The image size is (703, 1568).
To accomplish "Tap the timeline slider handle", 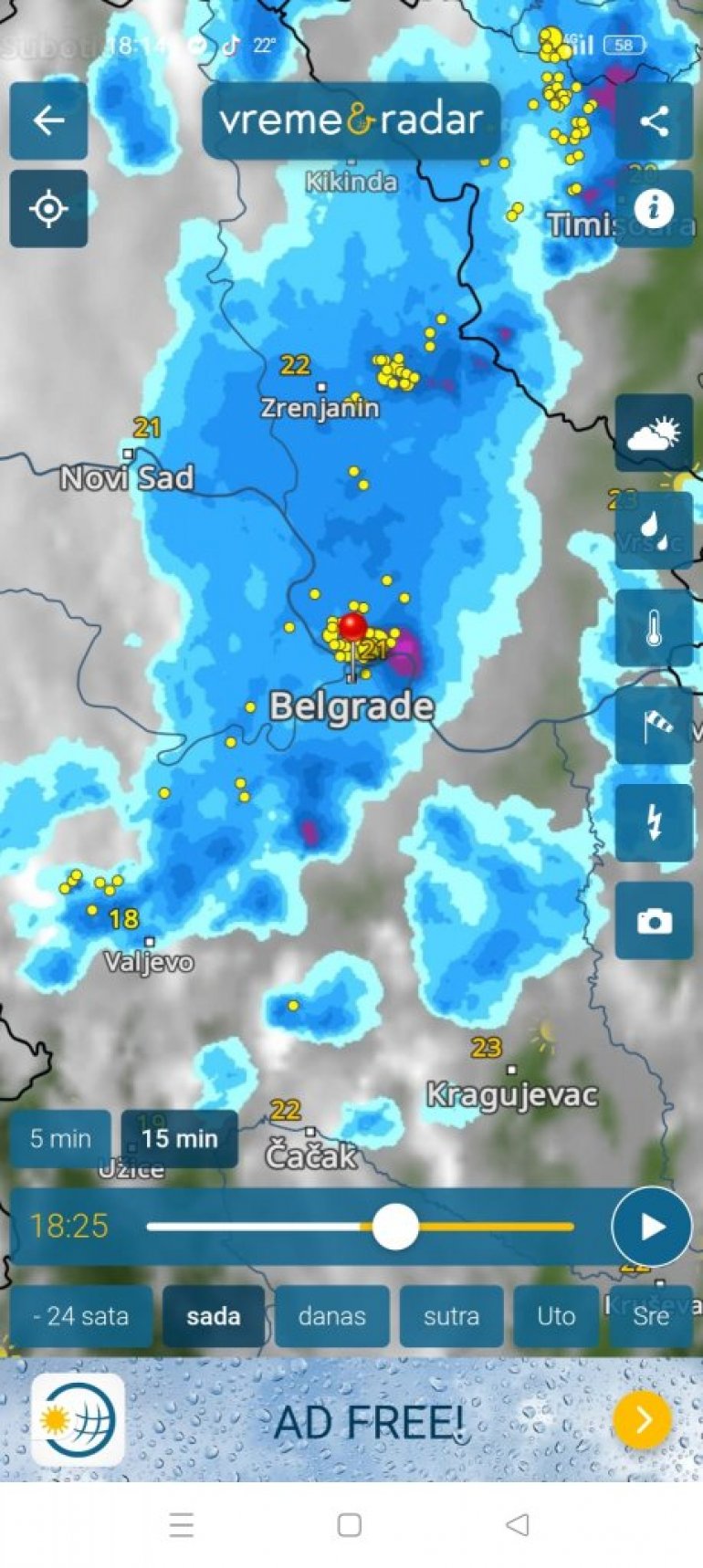I will coord(395,1227).
